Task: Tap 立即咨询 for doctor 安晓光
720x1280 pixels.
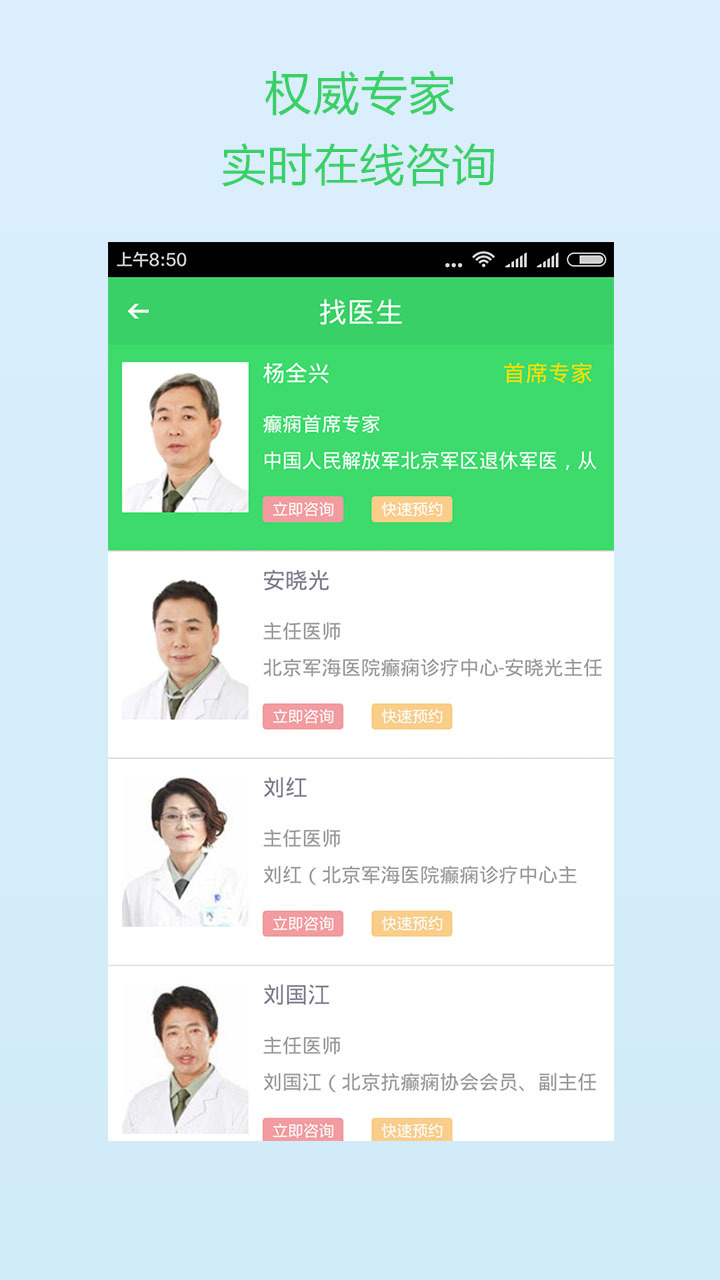Action: 303,716
